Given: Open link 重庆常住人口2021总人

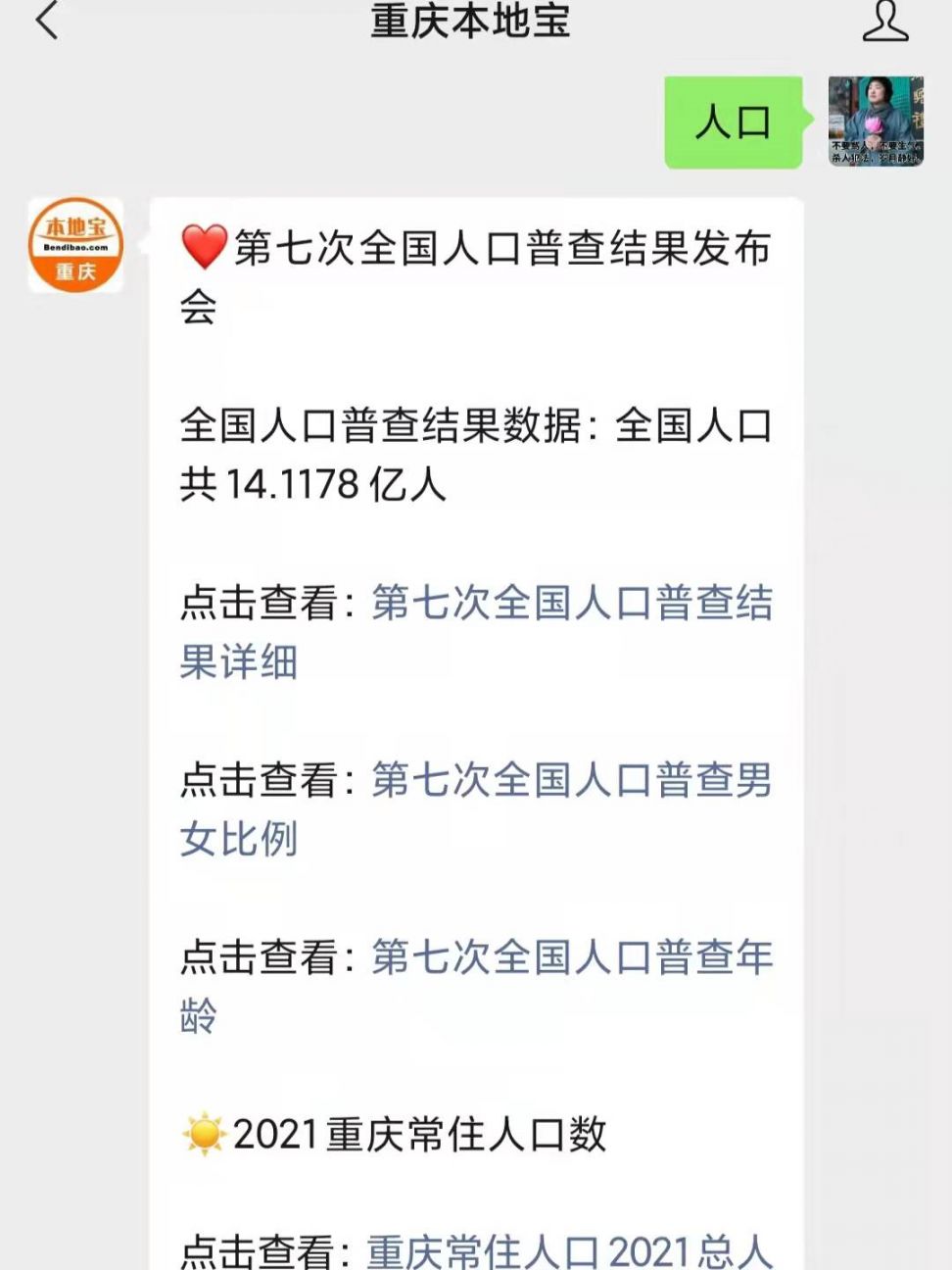Looking at the screenshot, I should tap(568, 1251).
